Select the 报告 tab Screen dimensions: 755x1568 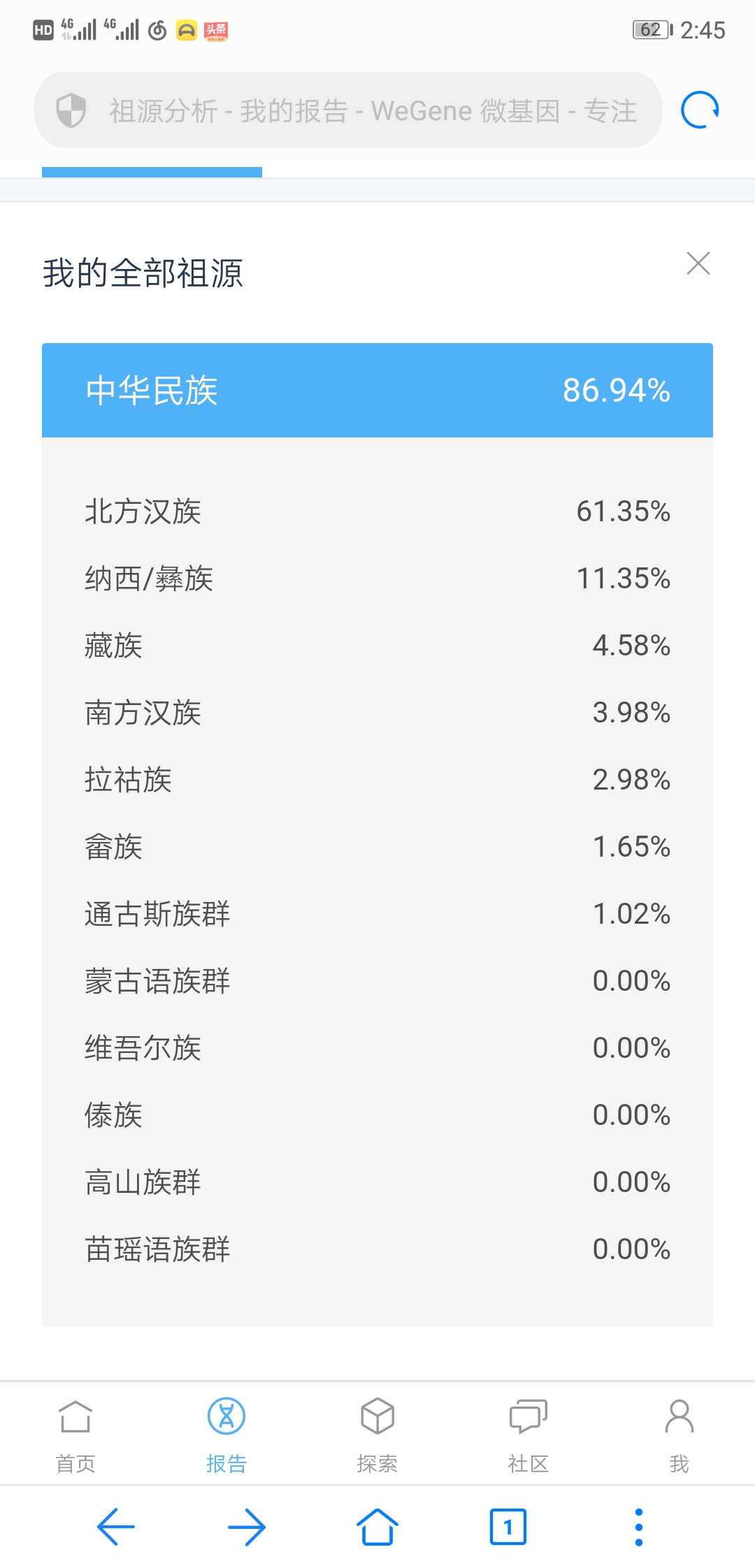point(226,1435)
